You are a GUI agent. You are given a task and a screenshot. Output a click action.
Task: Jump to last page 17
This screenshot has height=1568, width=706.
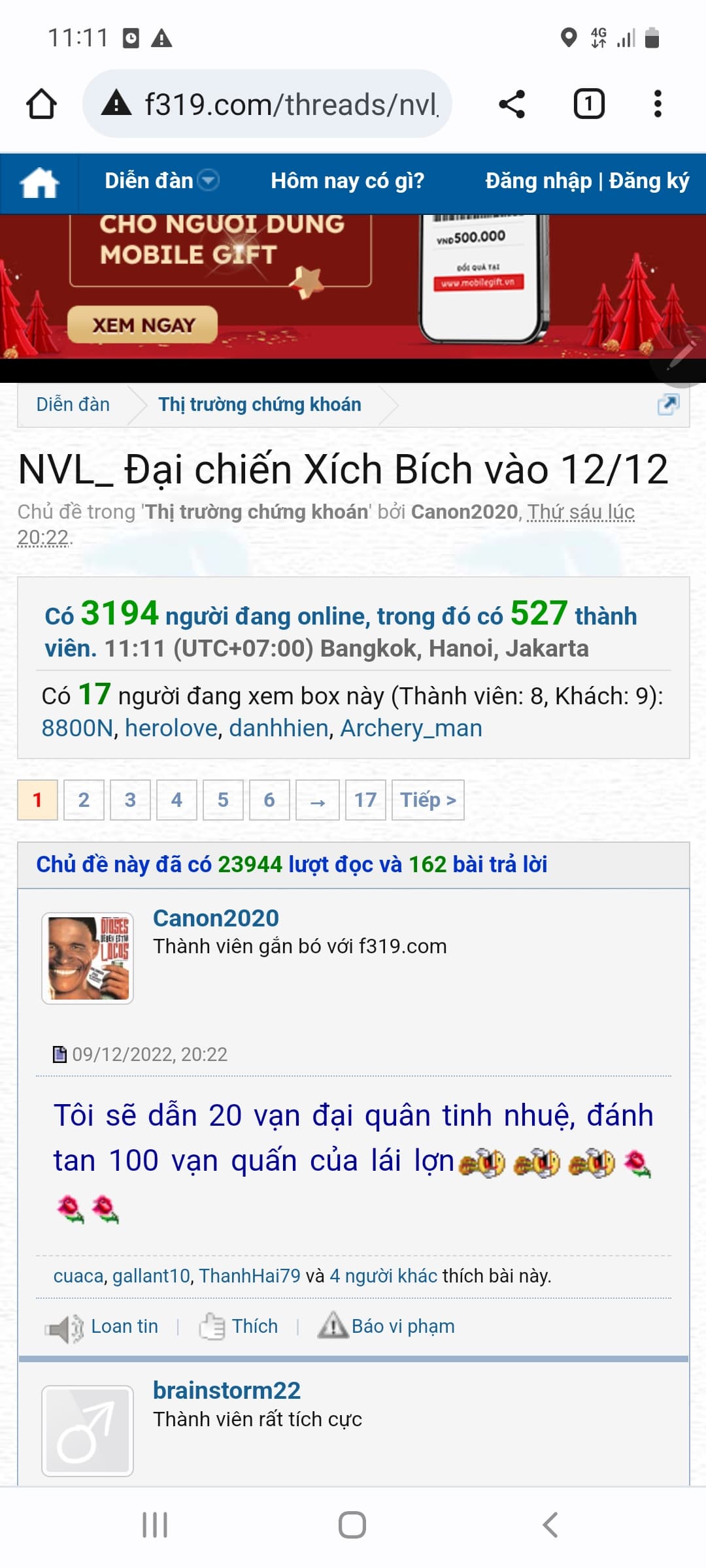click(365, 800)
